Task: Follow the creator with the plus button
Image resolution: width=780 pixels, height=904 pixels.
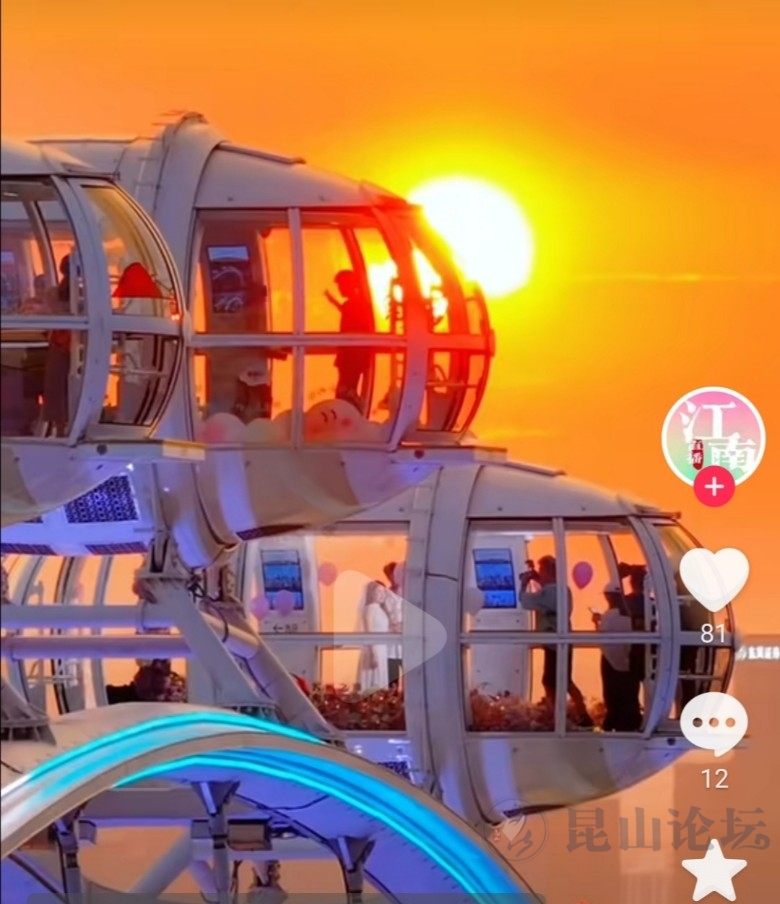Action: pyautogui.click(x=713, y=487)
